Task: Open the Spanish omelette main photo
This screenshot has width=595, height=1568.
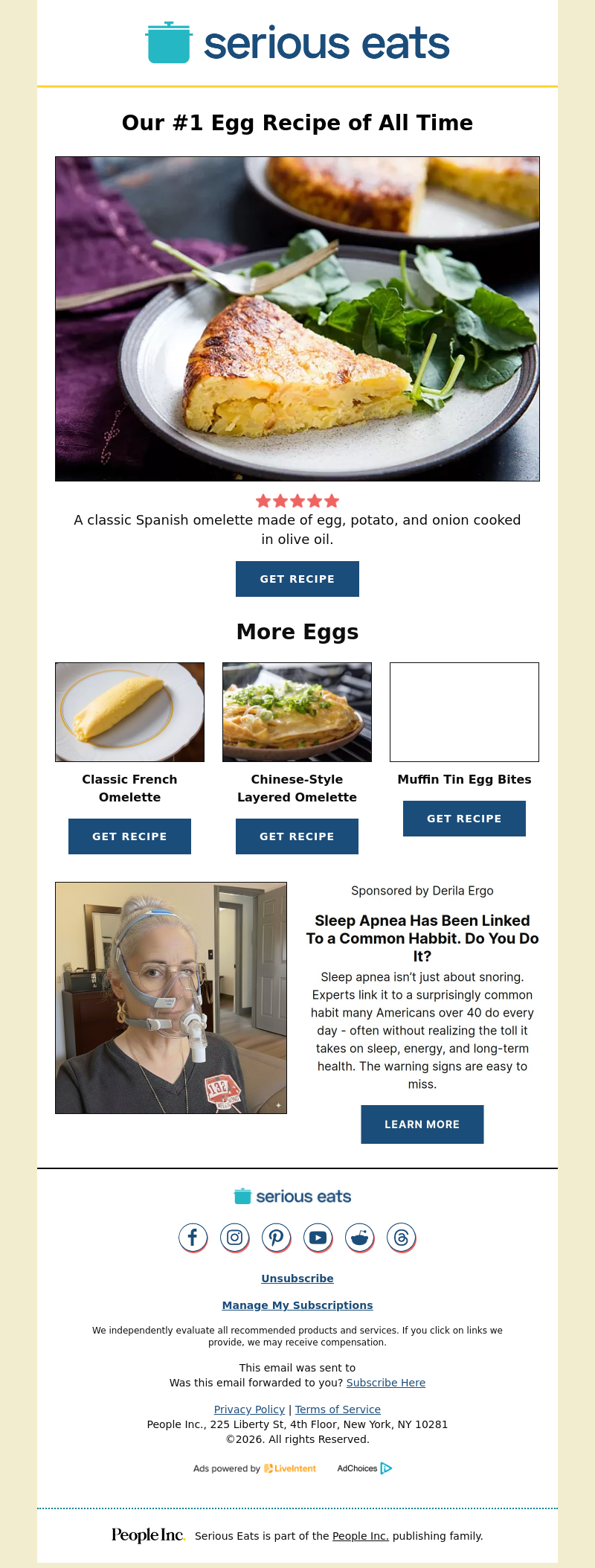Action: 297,319
